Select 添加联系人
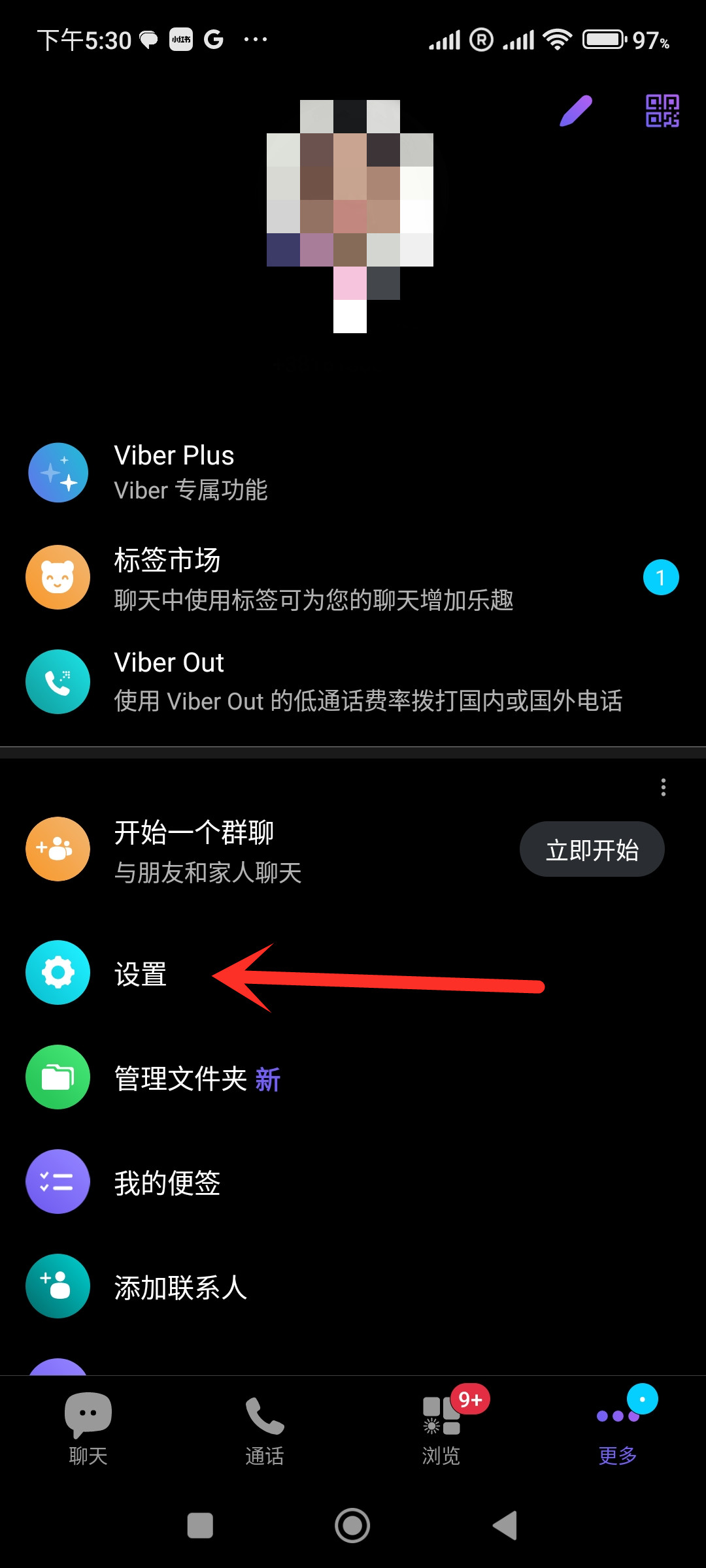This screenshot has width=706, height=1568. click(x=353, y=1286)
